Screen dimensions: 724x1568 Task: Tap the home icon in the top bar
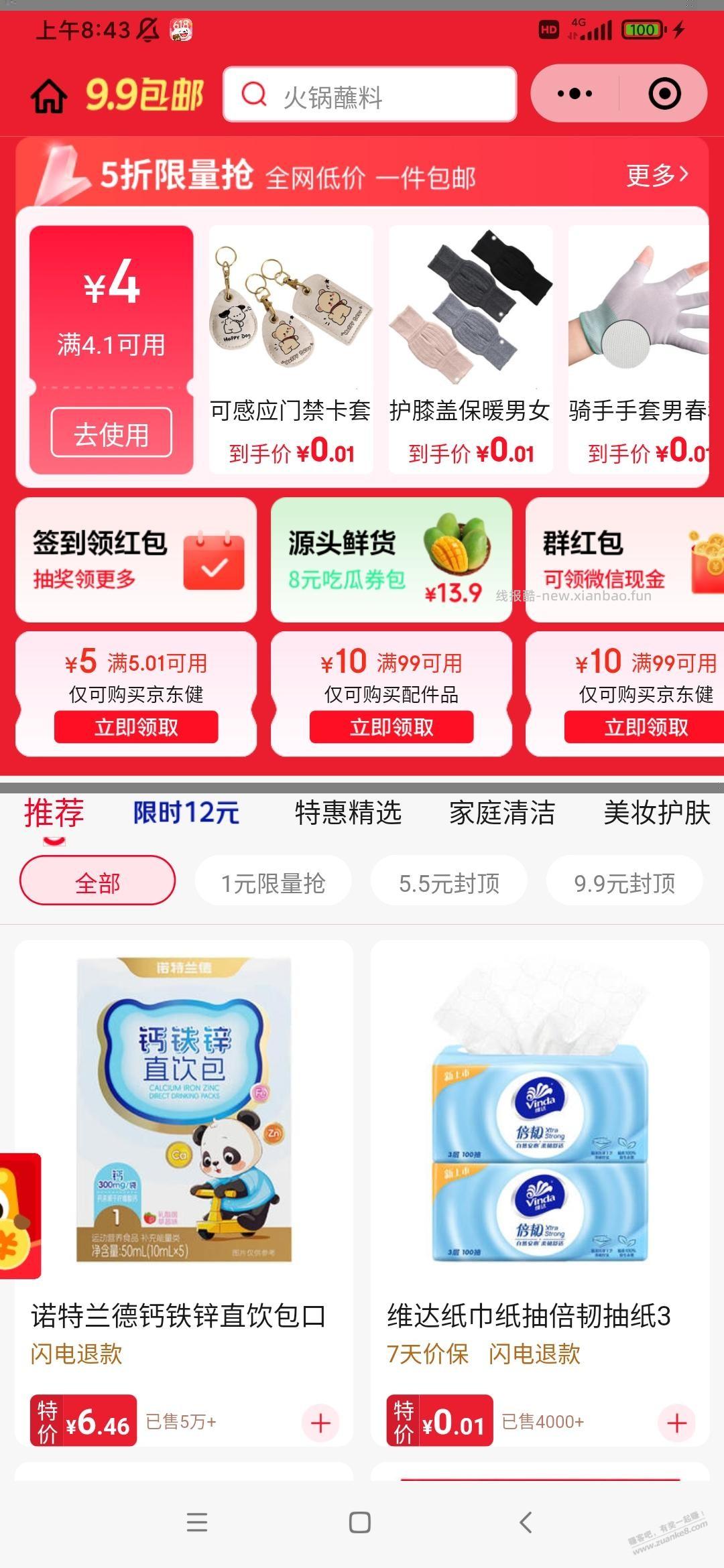click(47, 94)
